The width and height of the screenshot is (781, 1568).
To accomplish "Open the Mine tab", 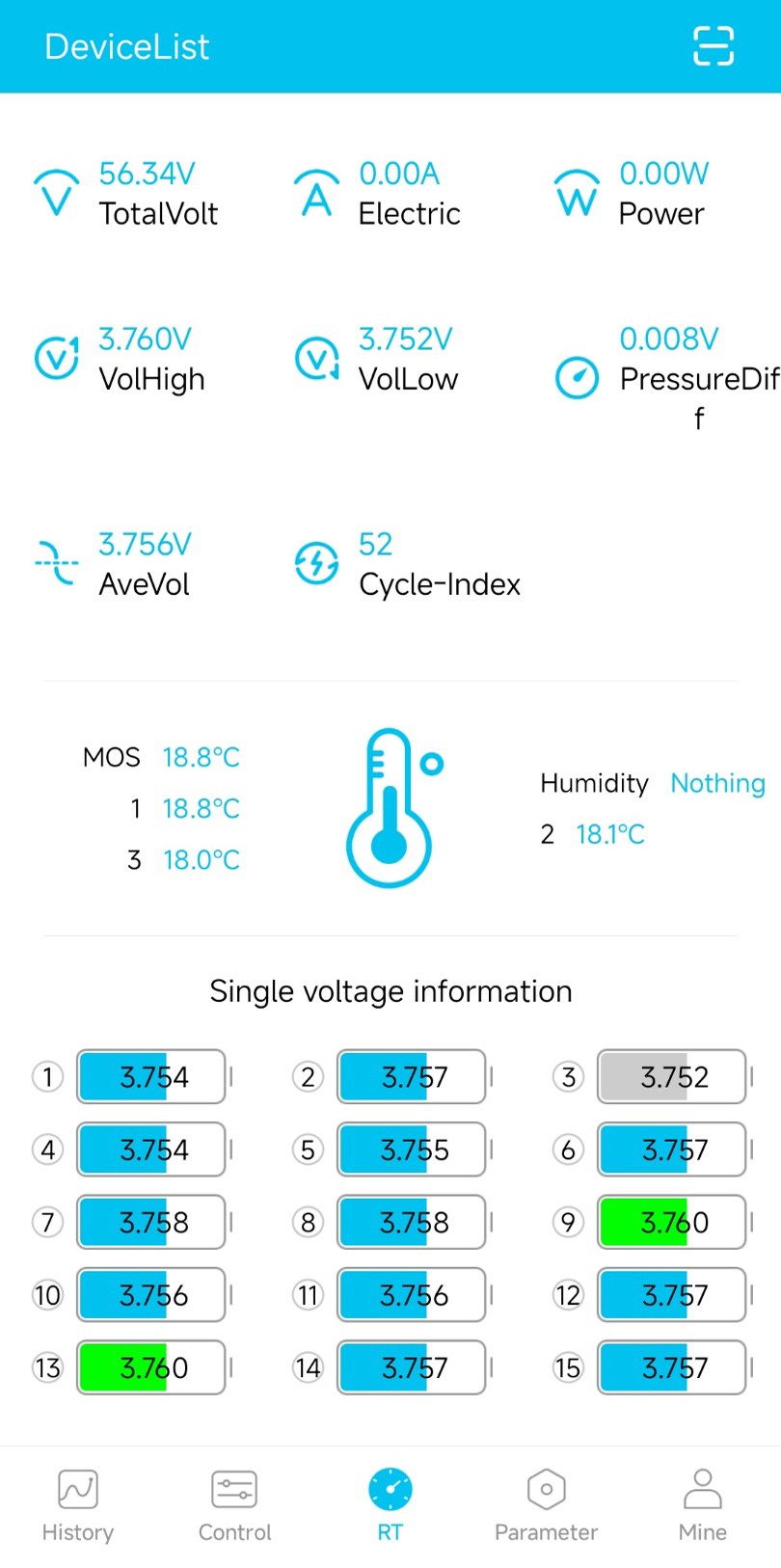I will (x=703, y=1505).
